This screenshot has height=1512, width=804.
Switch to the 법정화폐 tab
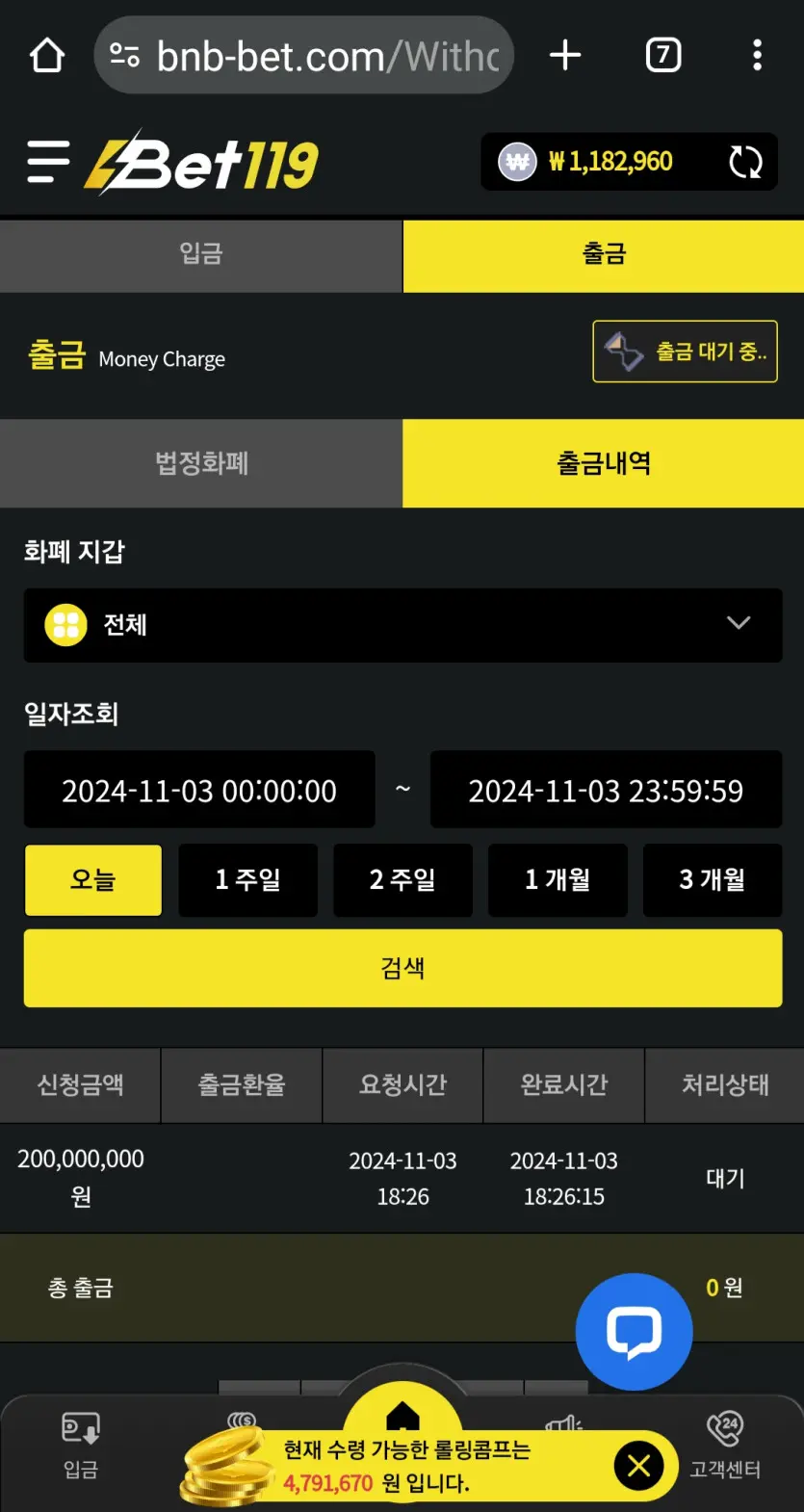coord(200,463)
